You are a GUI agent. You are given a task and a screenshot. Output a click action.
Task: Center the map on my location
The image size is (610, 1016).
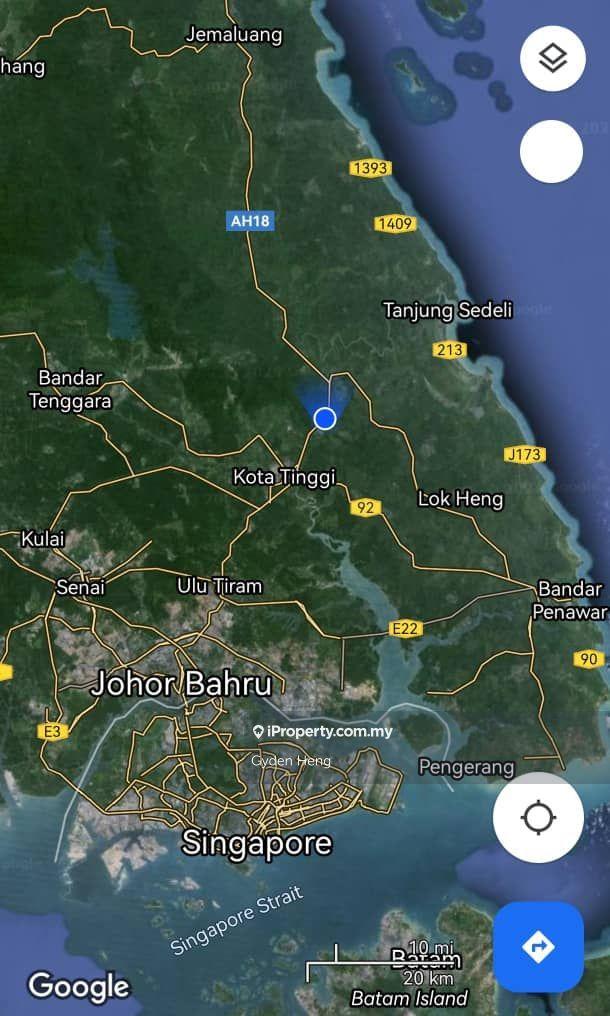tap(538, 817)
